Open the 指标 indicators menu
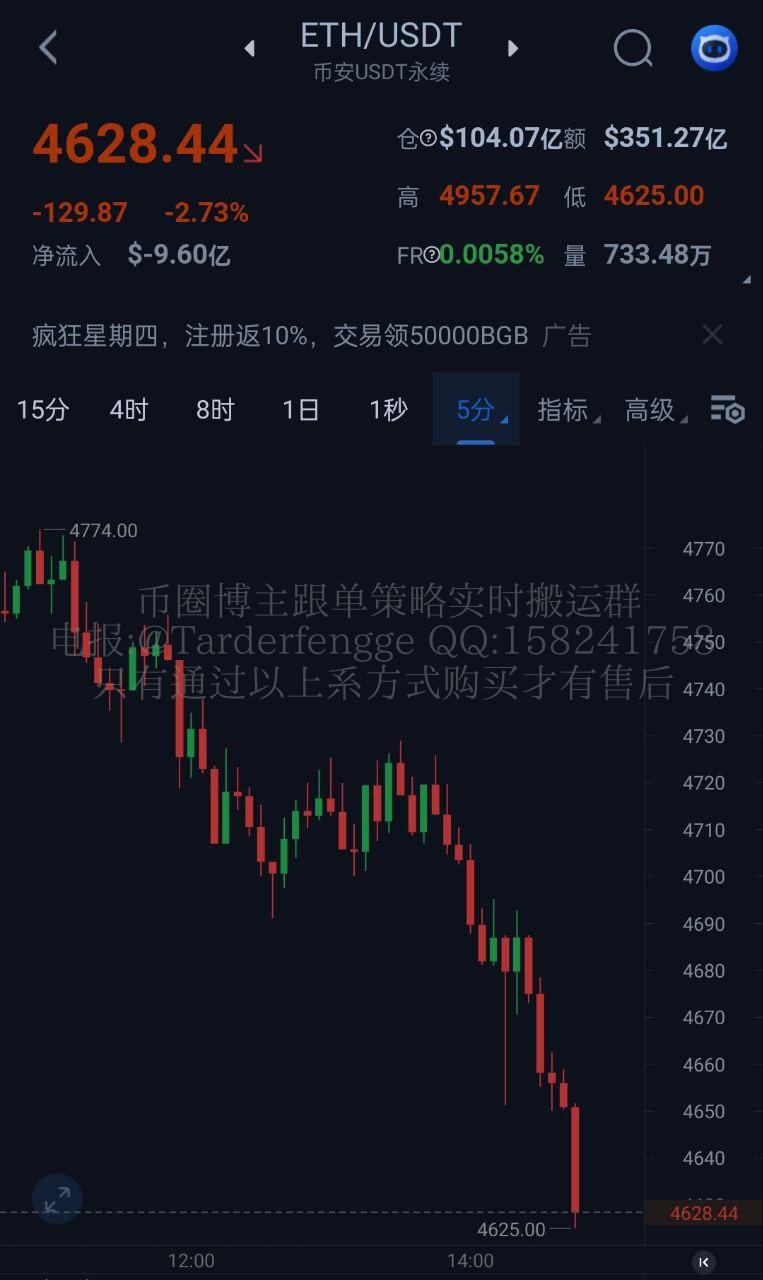The image size is (763, 1280). pos(563,409)
